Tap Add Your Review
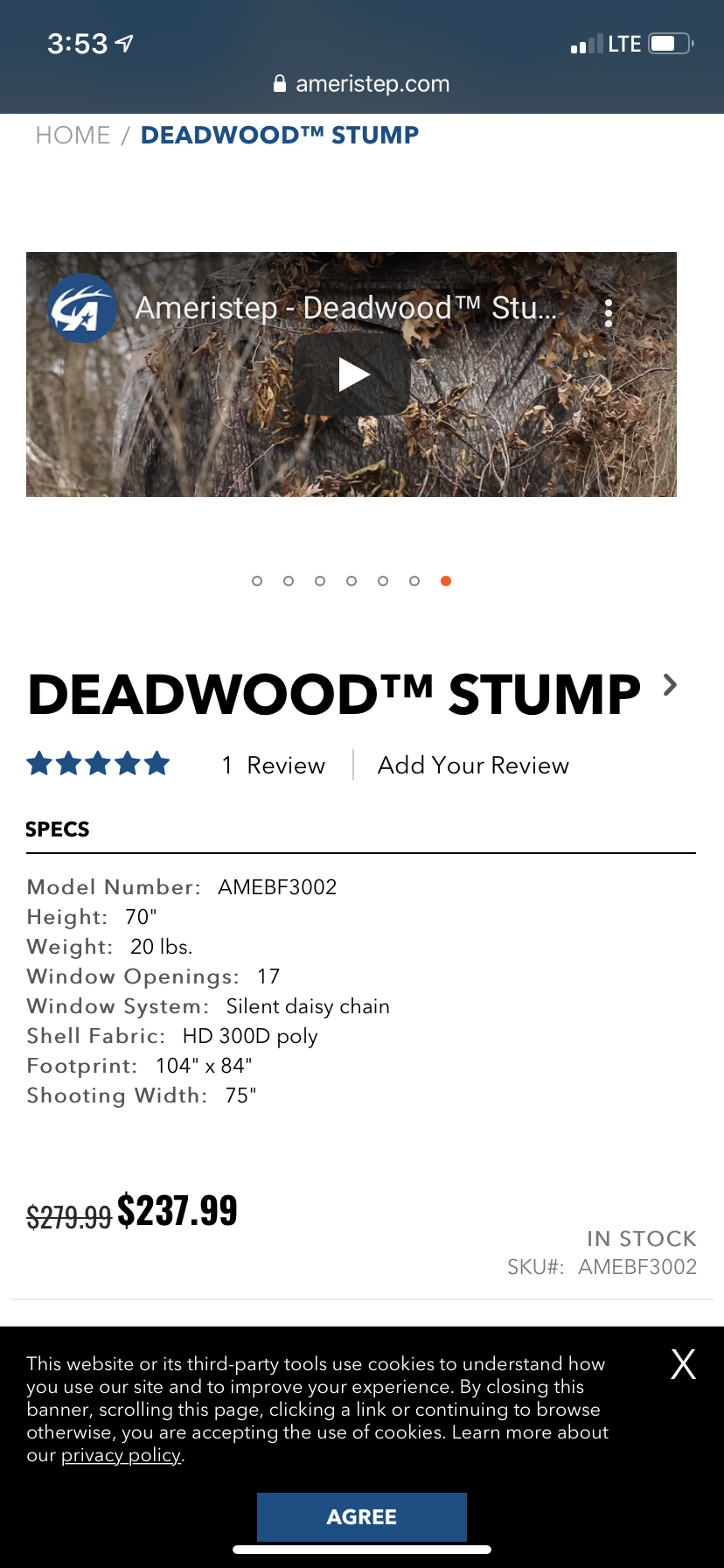The image size is (724, 1568). click(x=473, y=766)
